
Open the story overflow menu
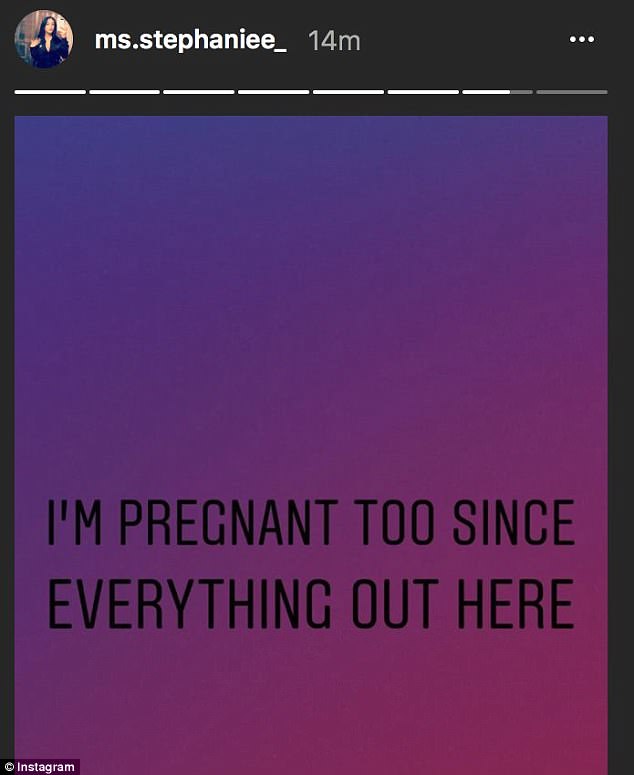point(582,40)
